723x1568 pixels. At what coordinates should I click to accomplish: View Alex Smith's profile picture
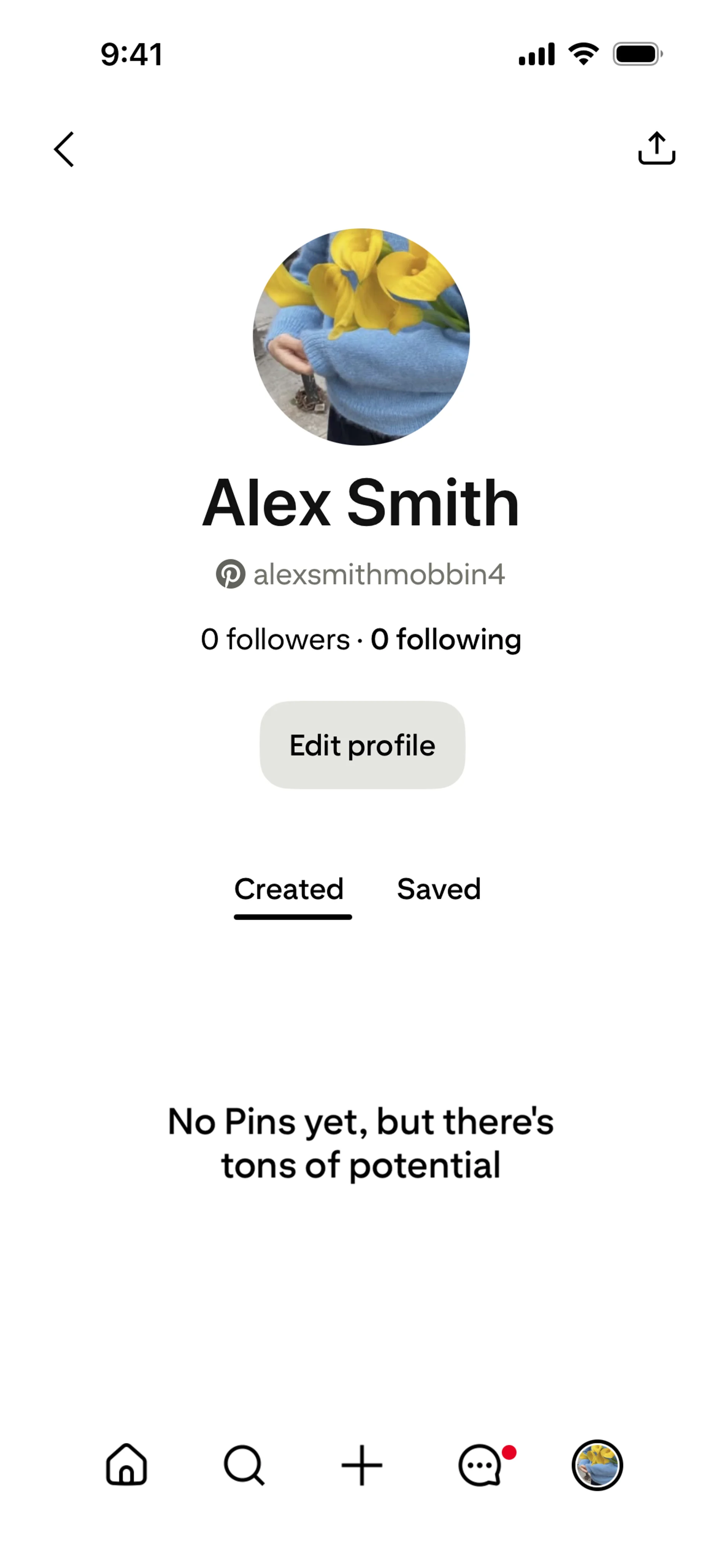coord(361,336)
